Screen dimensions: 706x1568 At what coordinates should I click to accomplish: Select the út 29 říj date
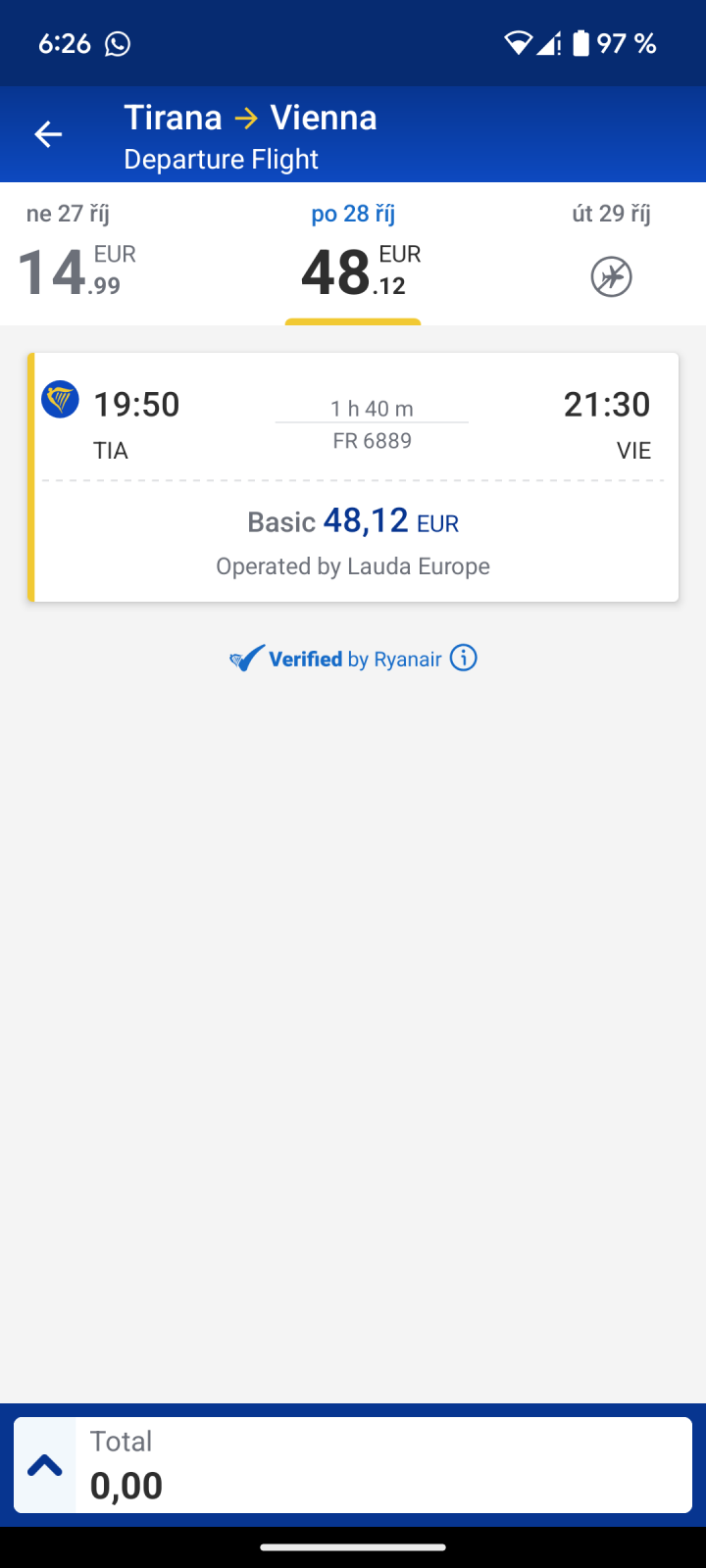pyautogui.click(x=611, y=254)
